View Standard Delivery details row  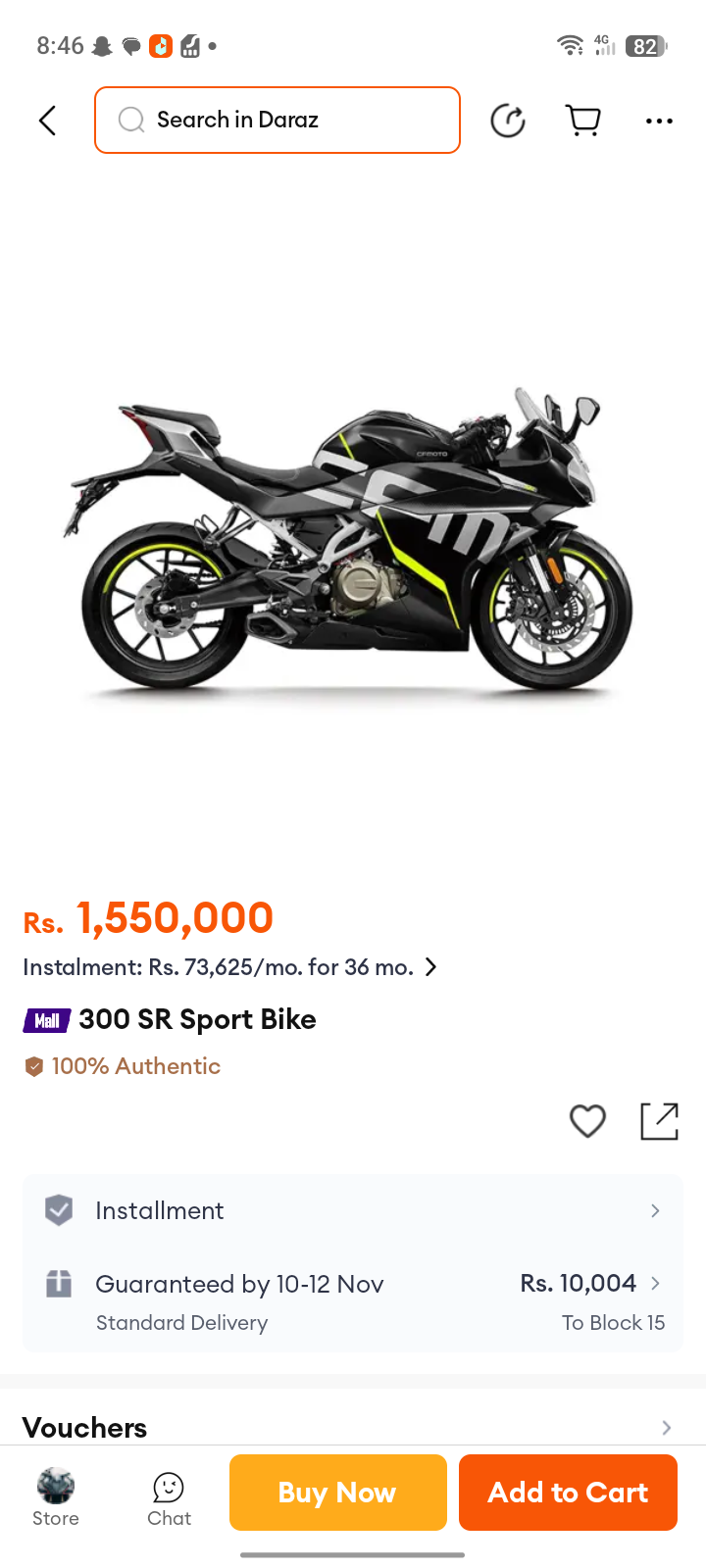[x=353, y=1301]
